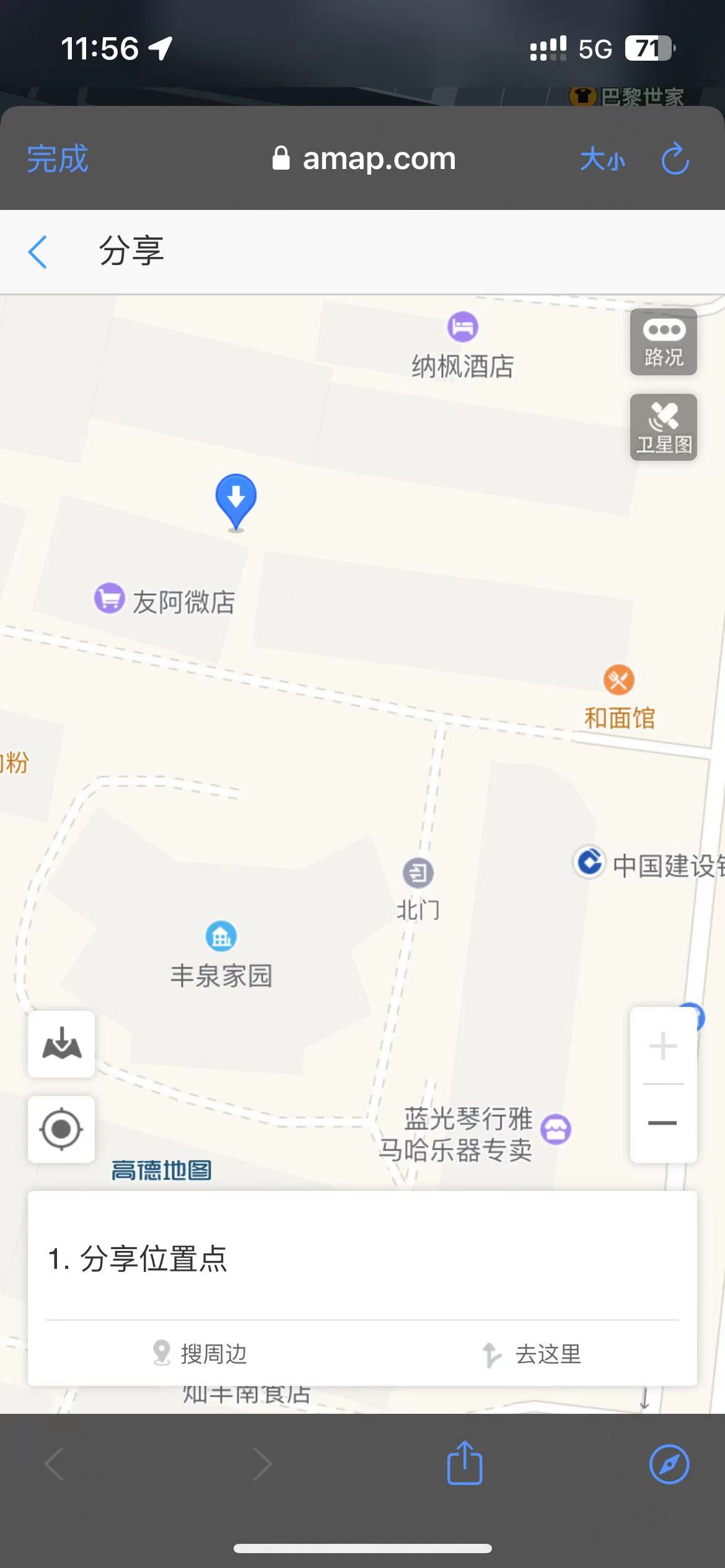Tap the 和面馆 restaurant marker
Screen dimensions: 725x1568
(618, 680)
